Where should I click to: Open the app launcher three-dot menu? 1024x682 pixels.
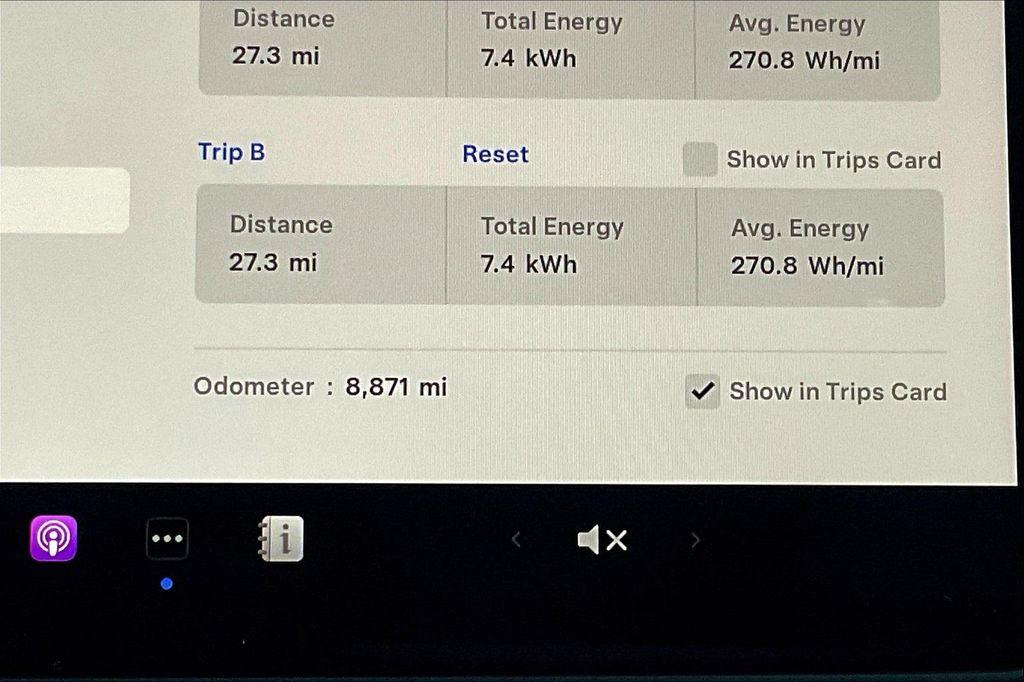click(x=167, y=539)
